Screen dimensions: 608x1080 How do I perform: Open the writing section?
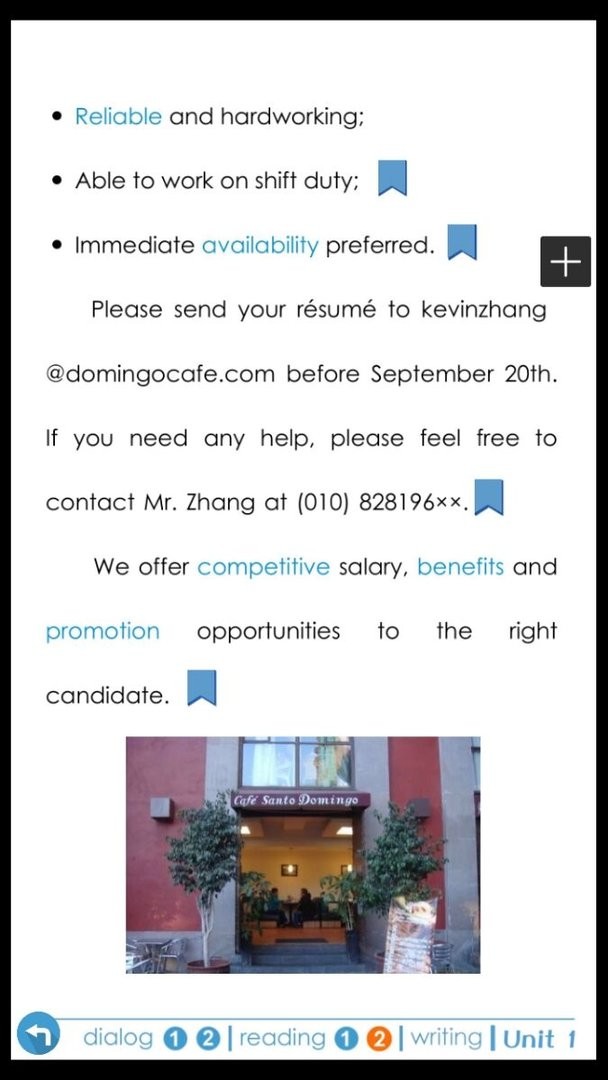(446, 1037)
